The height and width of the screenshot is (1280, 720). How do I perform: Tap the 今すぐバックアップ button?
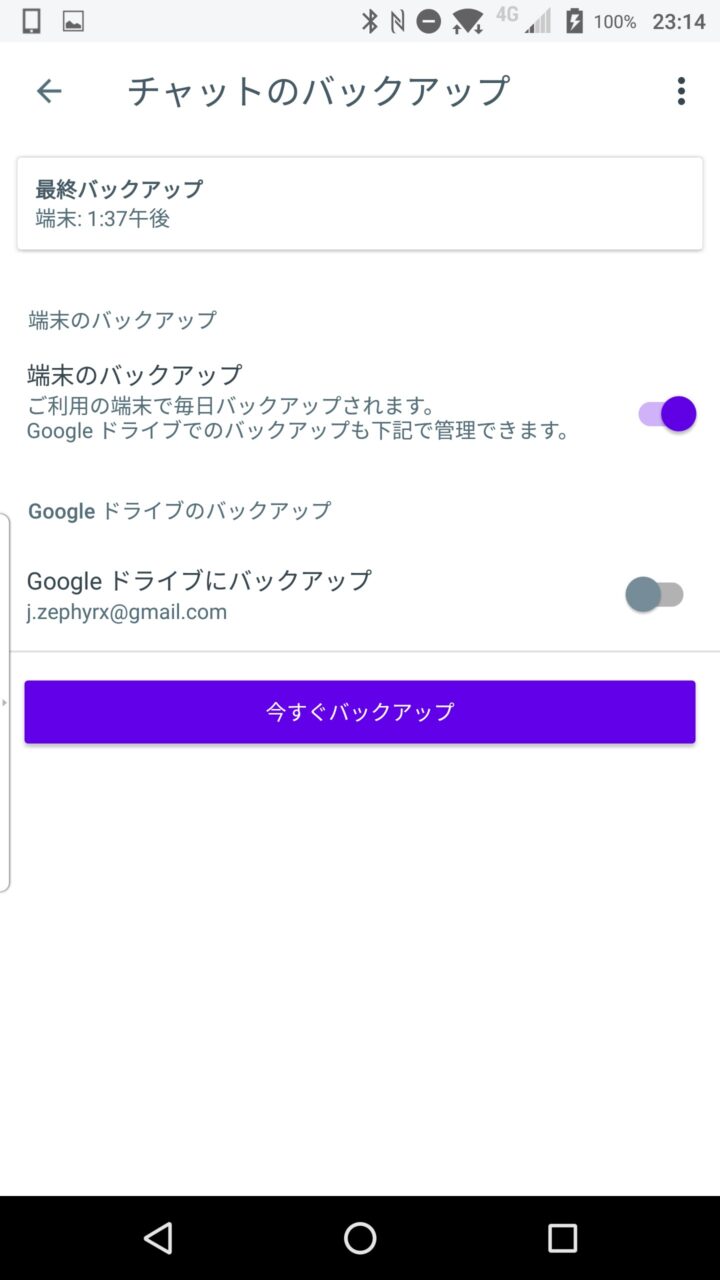(x=360, y=712)
